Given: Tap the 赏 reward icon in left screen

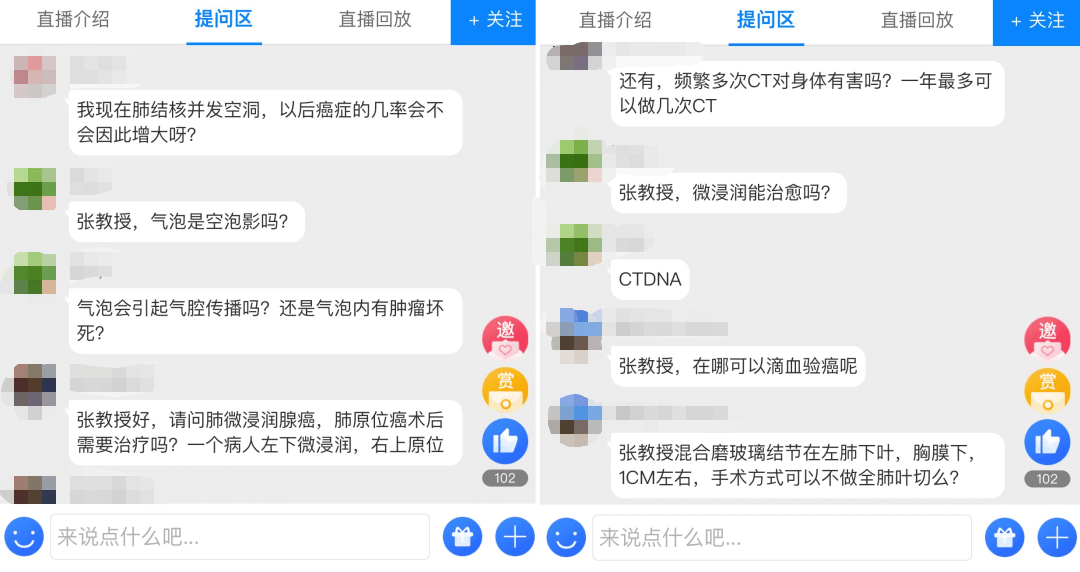Looking at the screenshot, I should click(505, 389).
